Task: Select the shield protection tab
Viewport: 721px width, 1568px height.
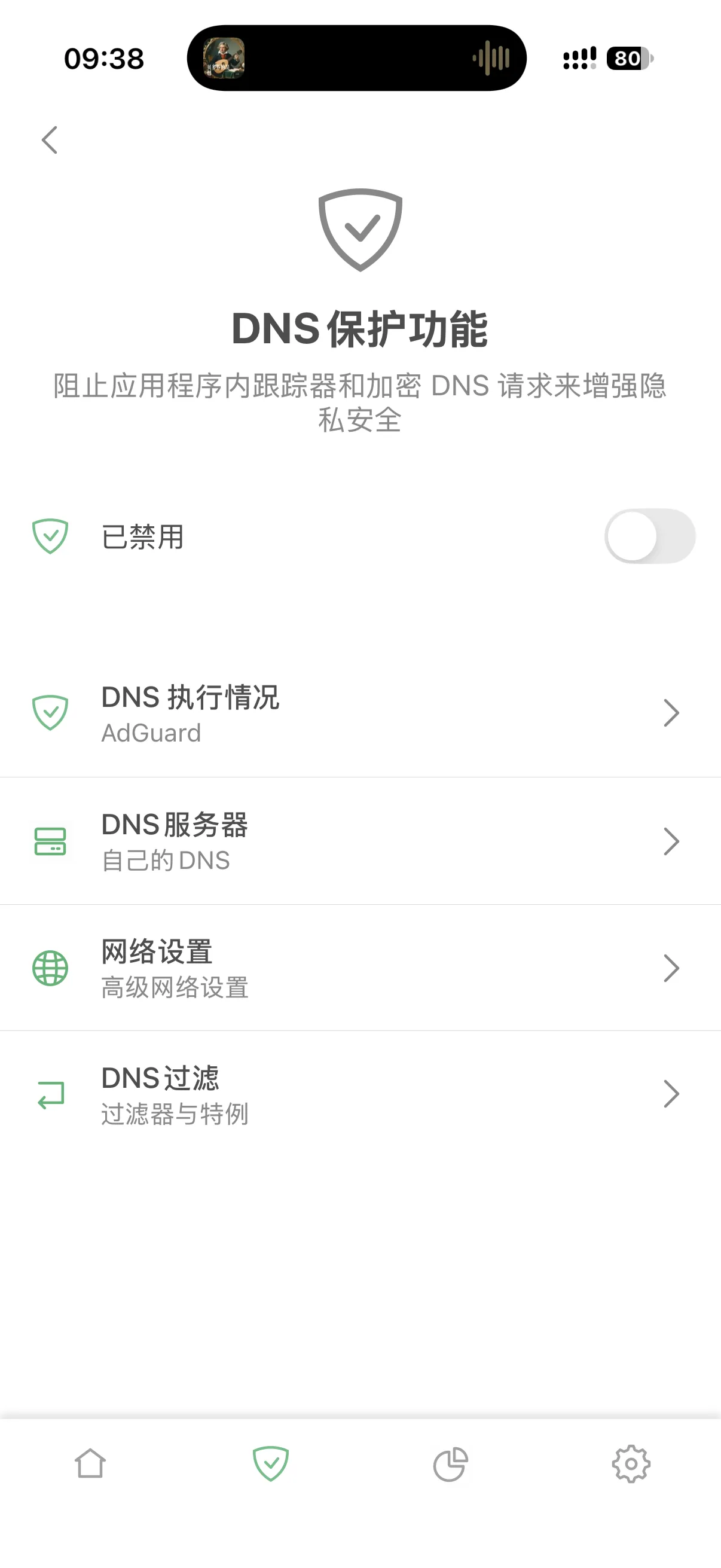Action: pos(271,1463)
